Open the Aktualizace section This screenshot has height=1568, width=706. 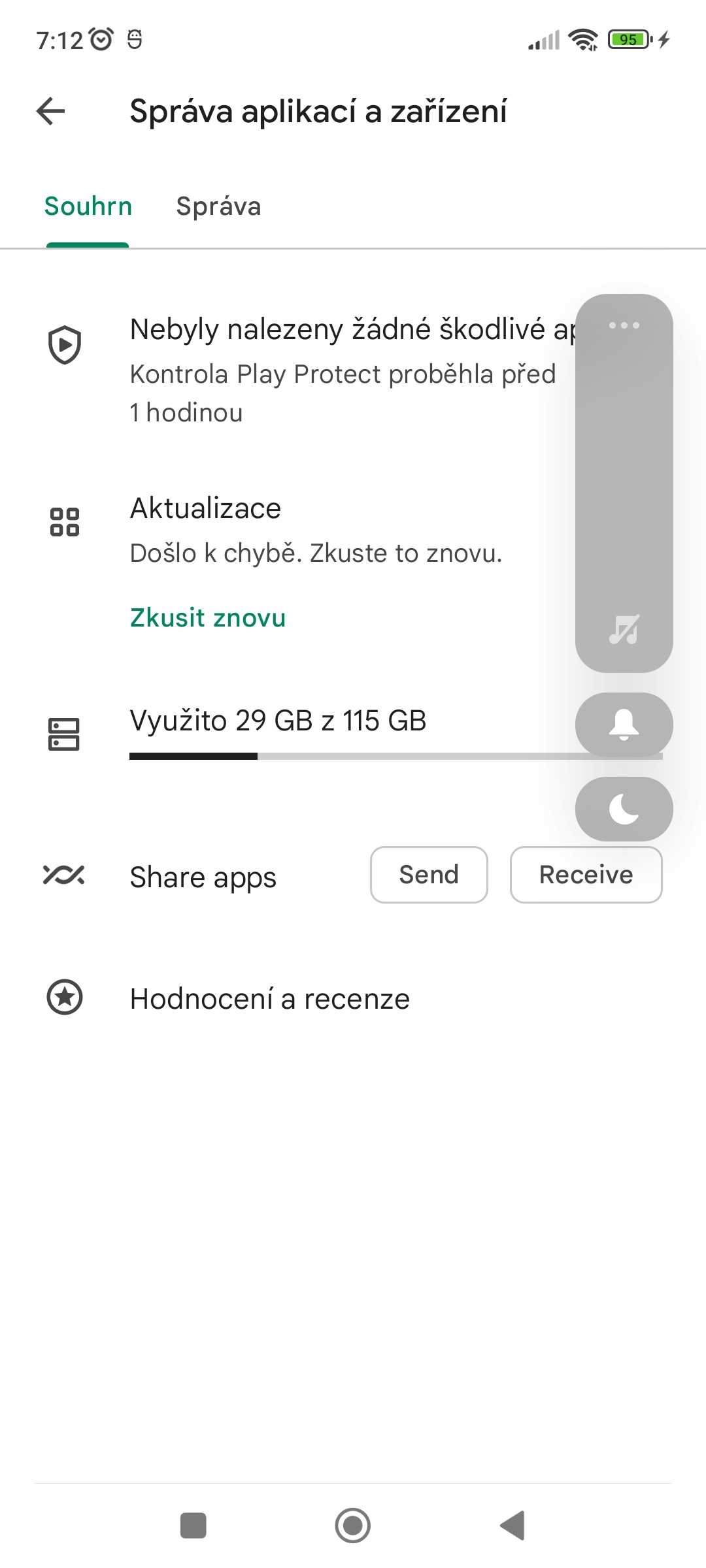pos(205,509)
